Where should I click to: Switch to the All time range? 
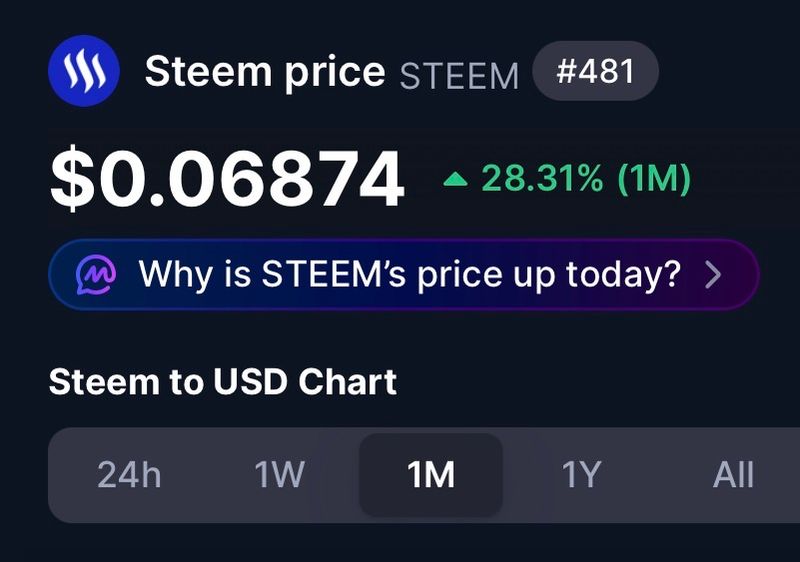point(733,475)
